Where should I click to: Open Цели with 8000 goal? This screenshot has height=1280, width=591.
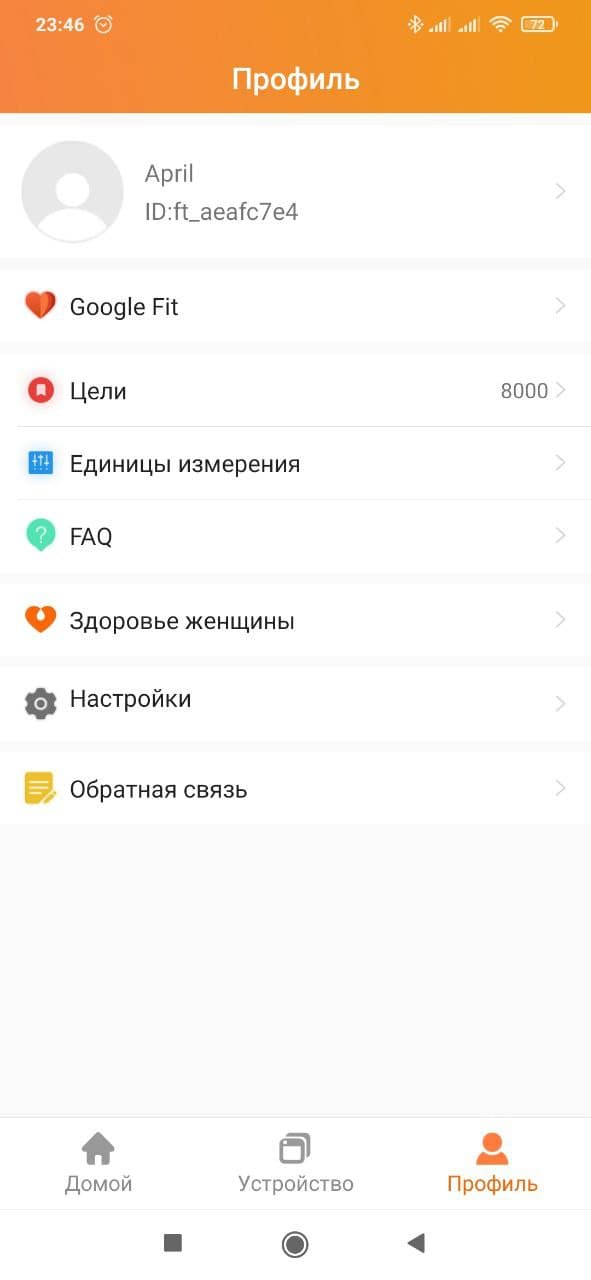pyautogui.click(x=295, y=390)
